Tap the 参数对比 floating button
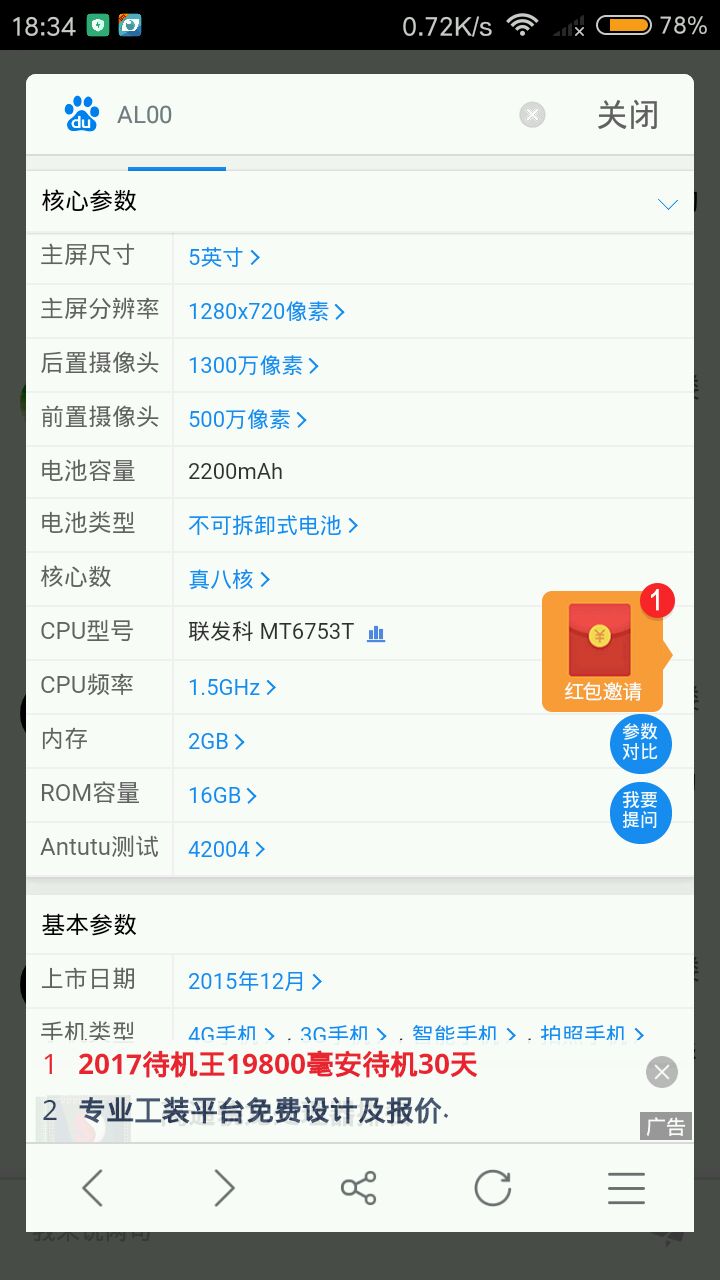 (640, 742)
